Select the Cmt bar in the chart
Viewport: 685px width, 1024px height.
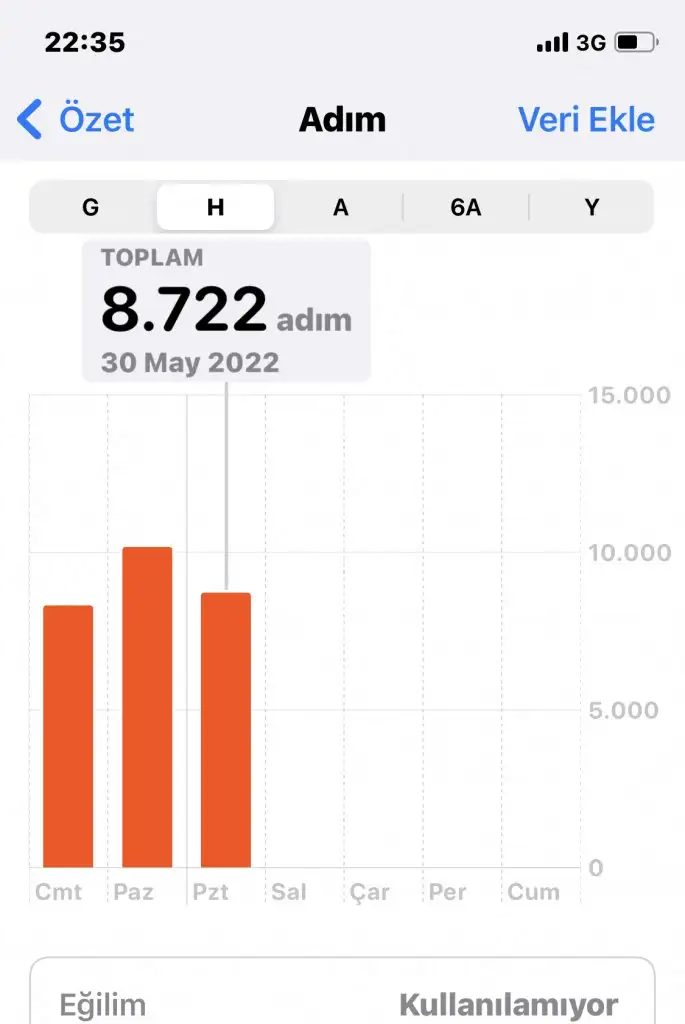tap(68, 737)
